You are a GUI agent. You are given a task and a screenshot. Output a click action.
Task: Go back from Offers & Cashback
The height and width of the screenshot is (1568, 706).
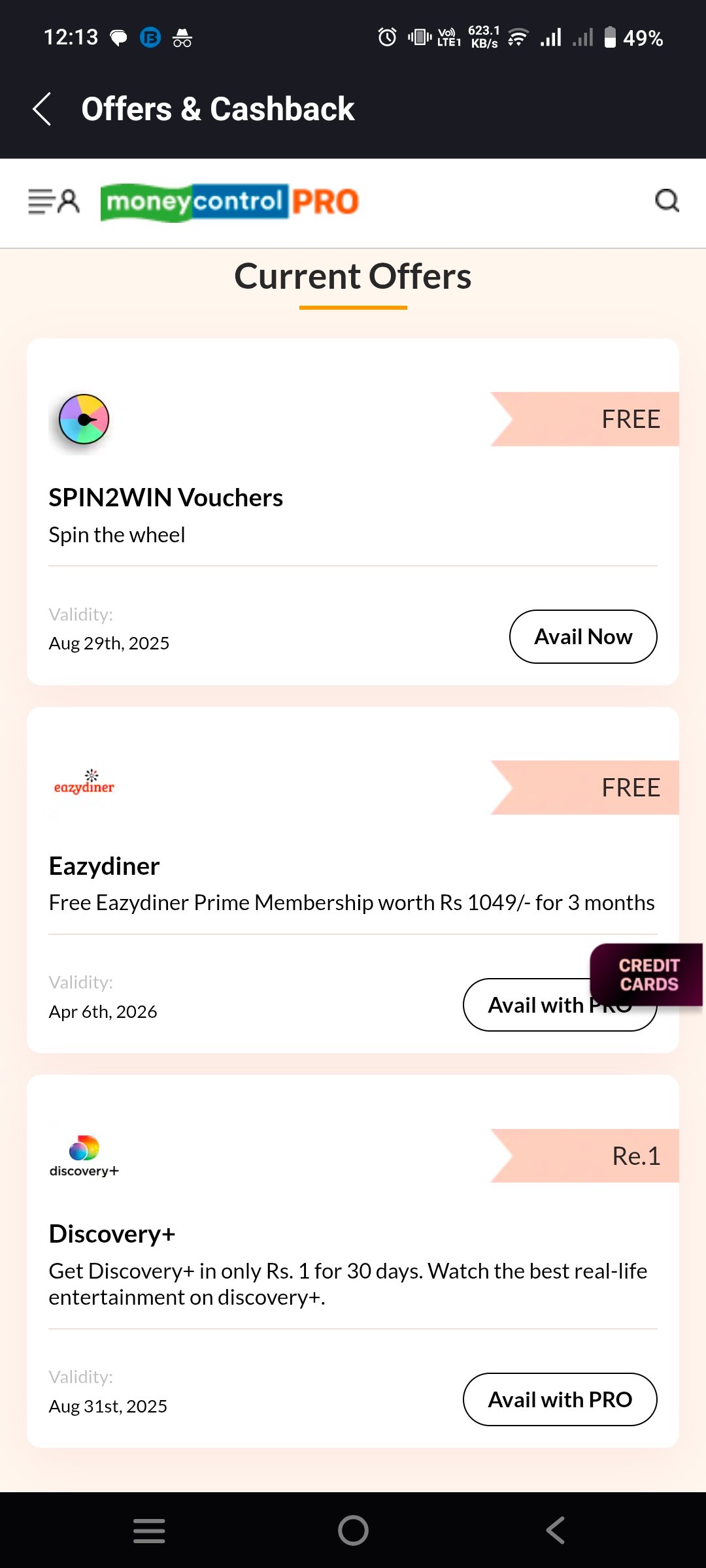point(42,108)
